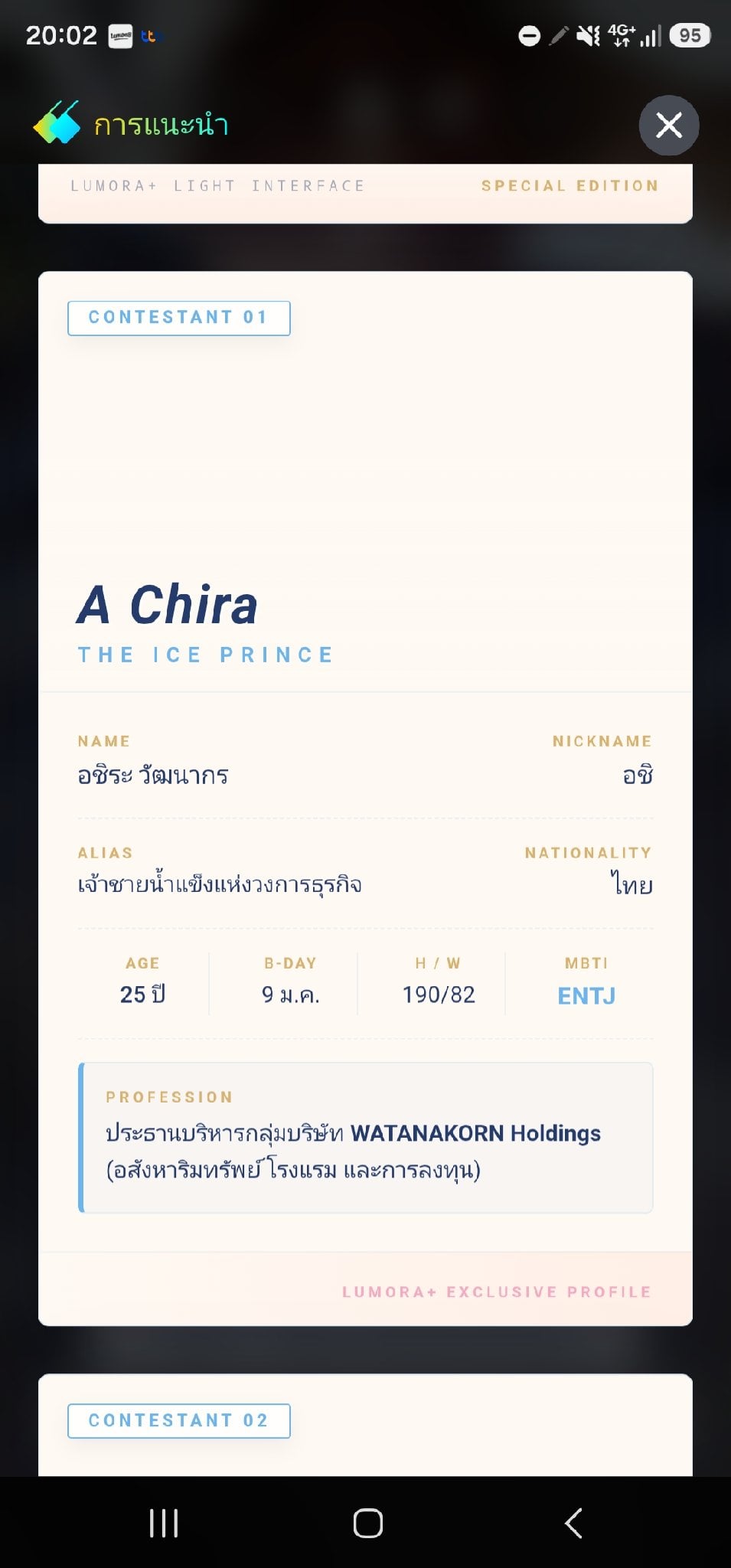Open recent apps from the navigation bar
731x1568 pixels.
[164, 1523]
